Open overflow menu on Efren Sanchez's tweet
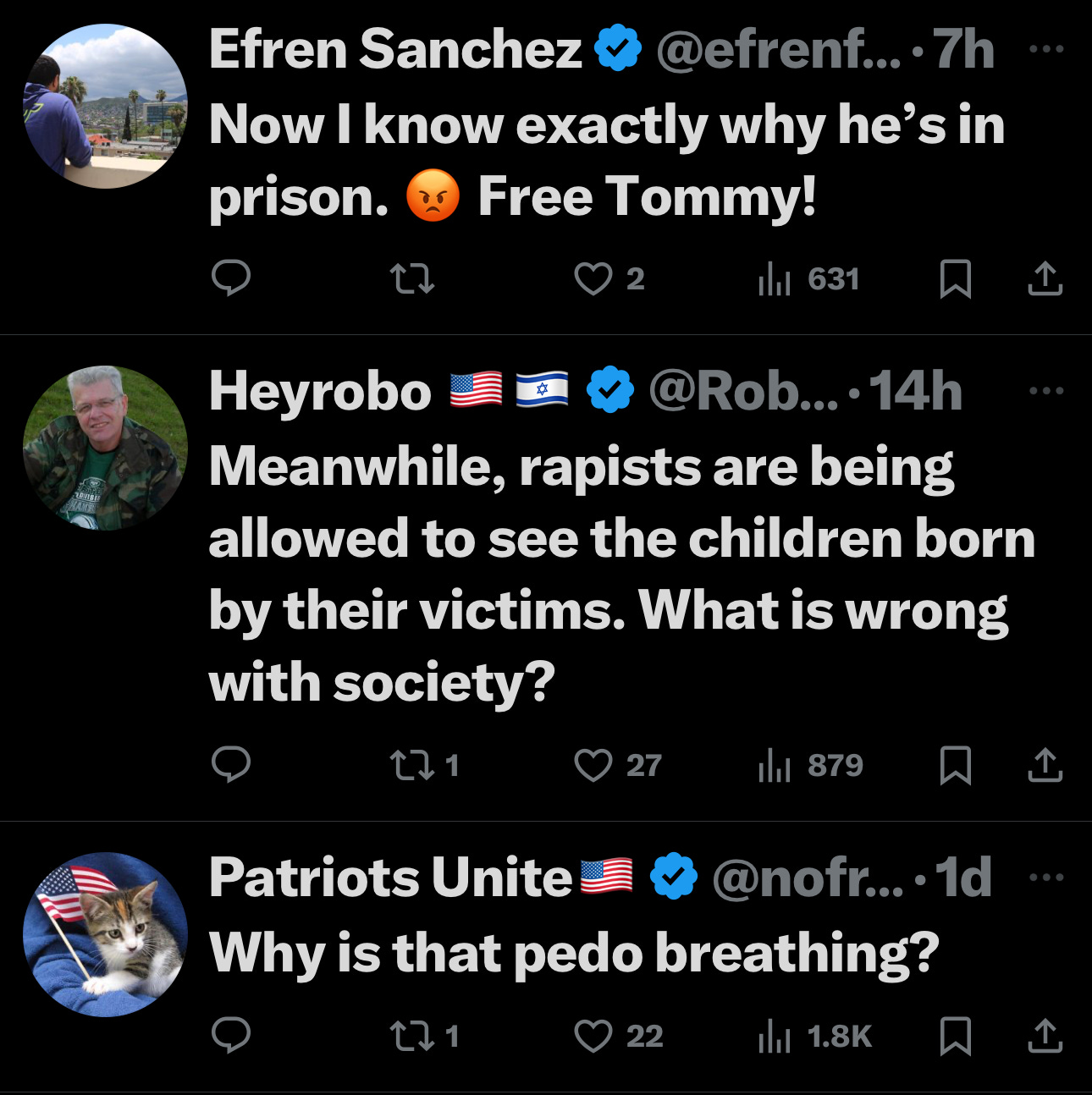Viewport: 1092px width, 1095px height. (x=1047, y=49)
